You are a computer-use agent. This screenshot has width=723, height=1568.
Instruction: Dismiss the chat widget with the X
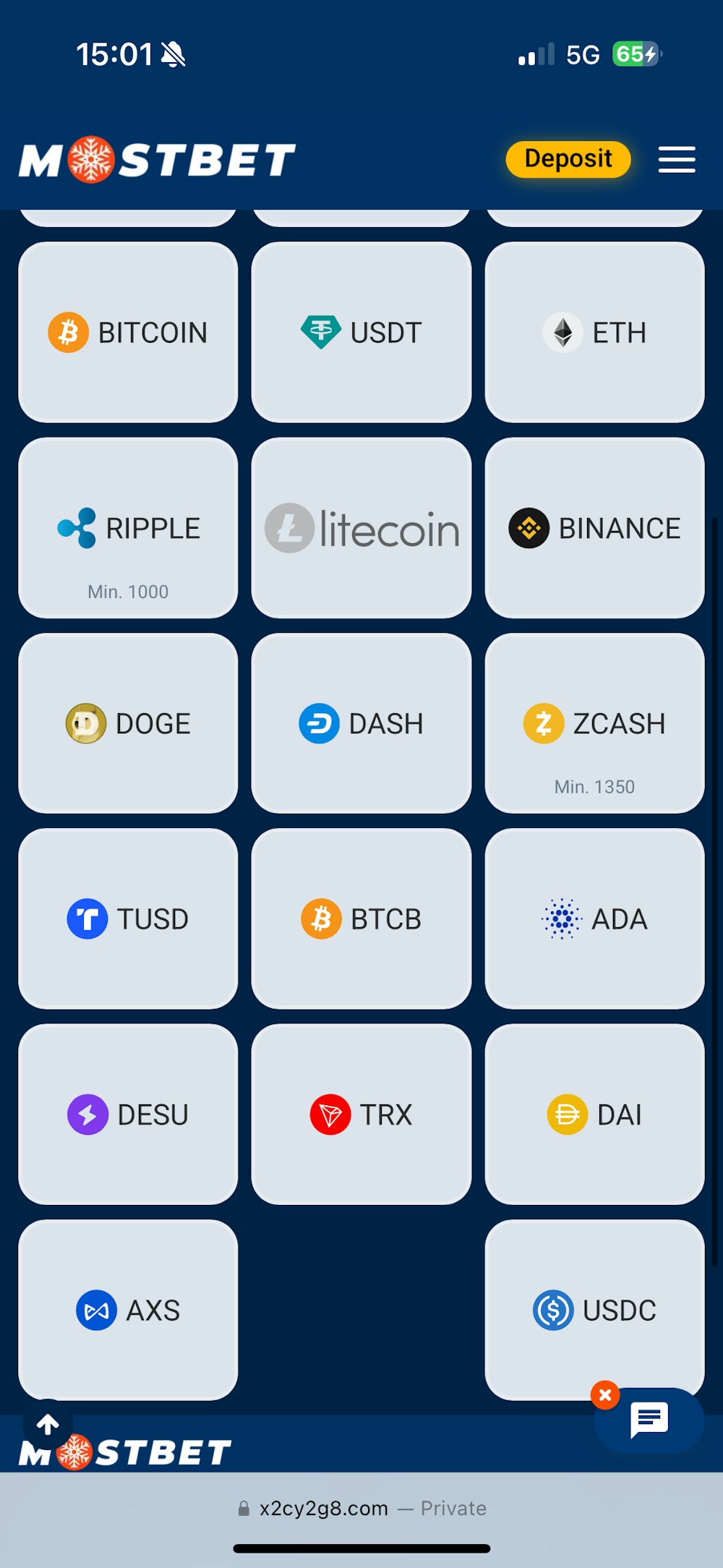click(605, 1394)
